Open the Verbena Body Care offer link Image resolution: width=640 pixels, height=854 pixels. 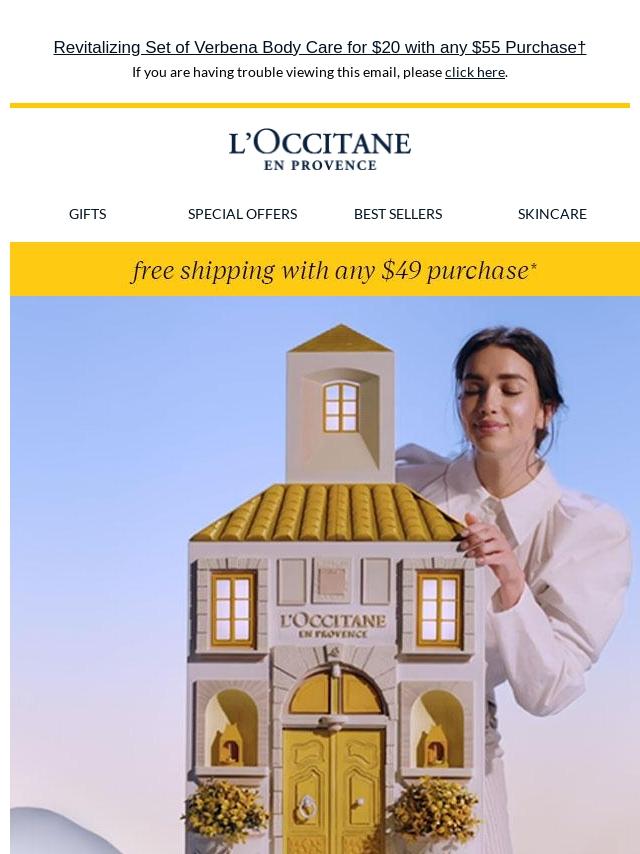320,47
